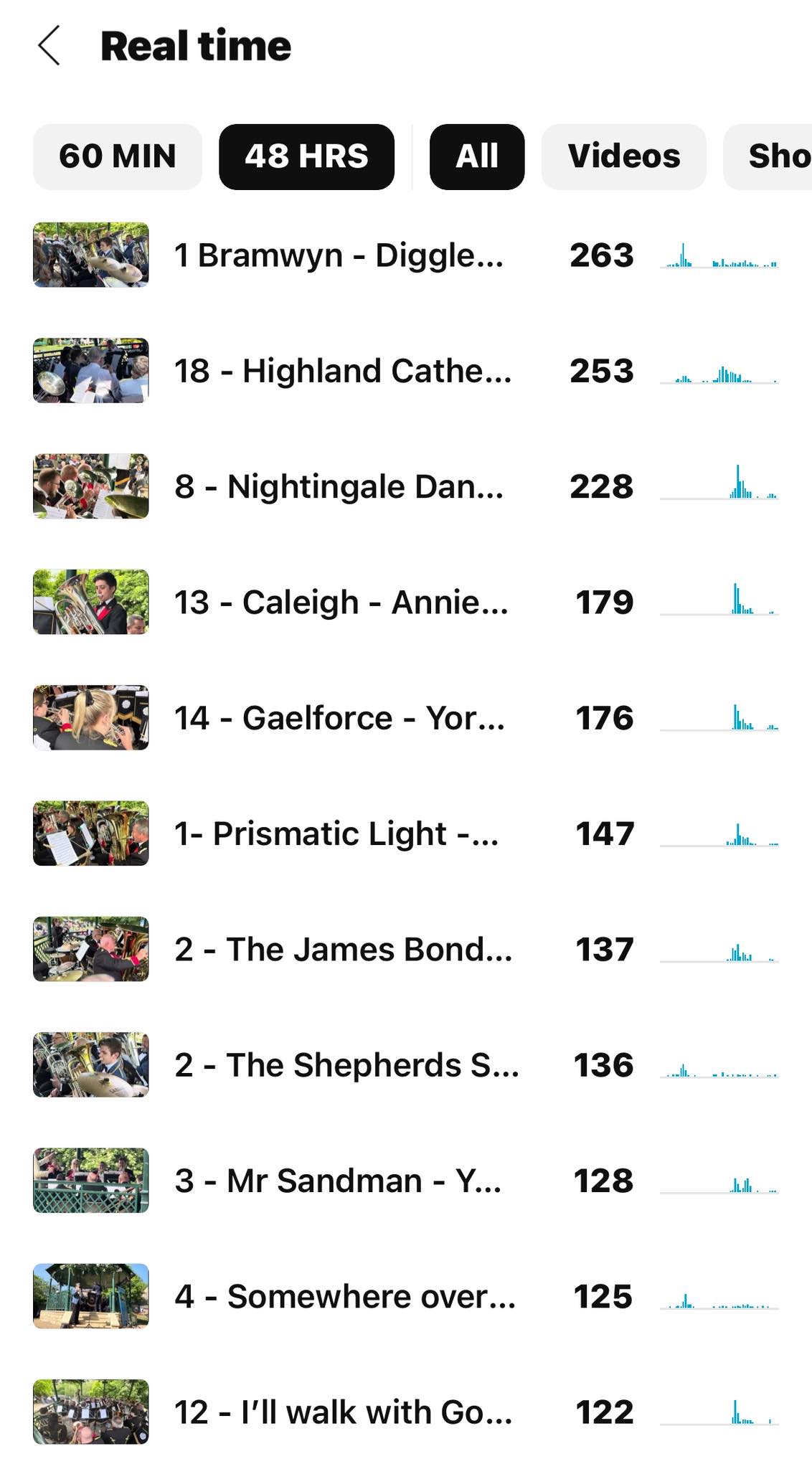This screenshot has width=812, height=1469.
Task: Select the Sho chip cut off at the edge
Action: click(x=768, y=156)
